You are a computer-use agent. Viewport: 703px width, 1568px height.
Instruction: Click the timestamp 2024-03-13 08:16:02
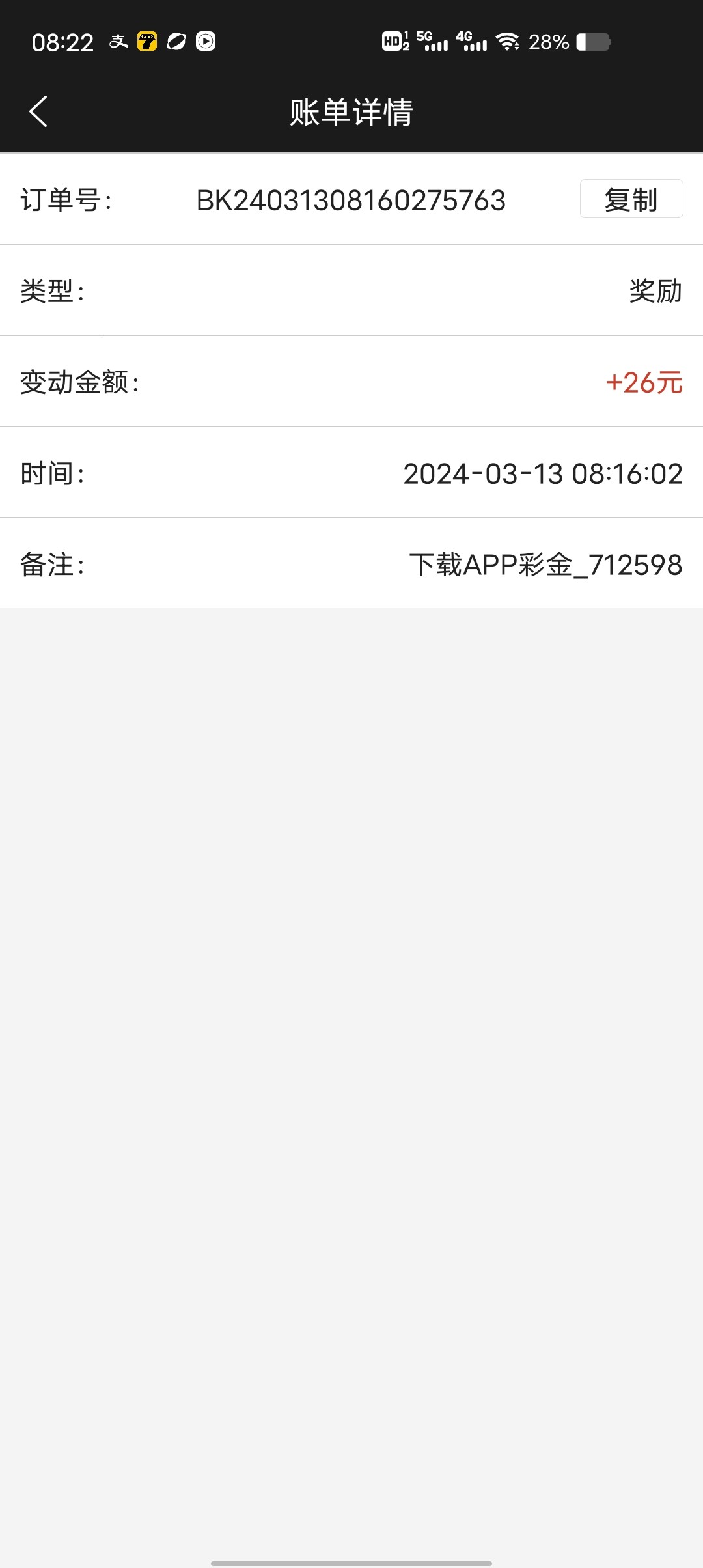pyautogui.click(x=542, y=474)
